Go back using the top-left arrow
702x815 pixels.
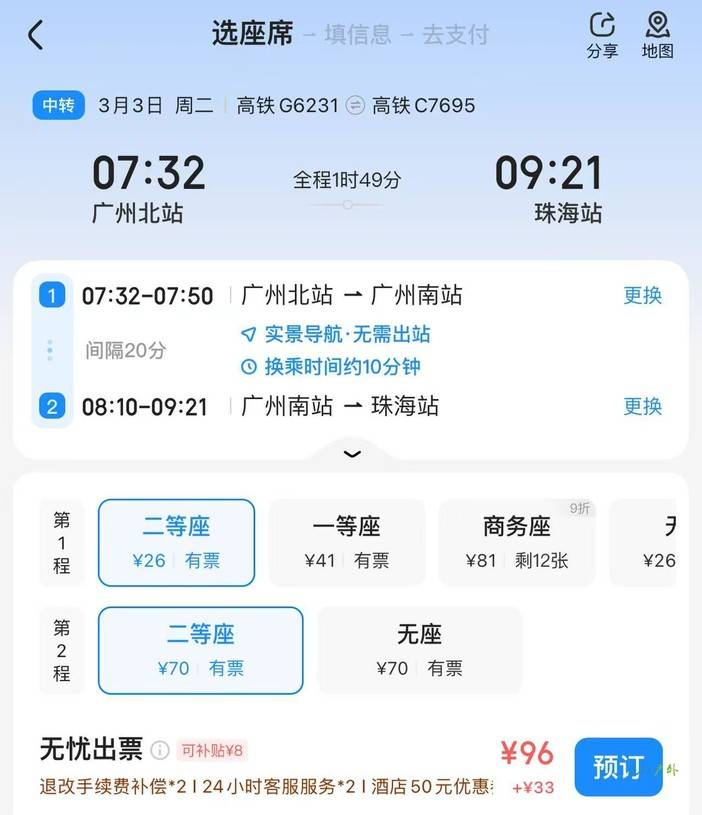pyautogui.click(x=36, y=35)
